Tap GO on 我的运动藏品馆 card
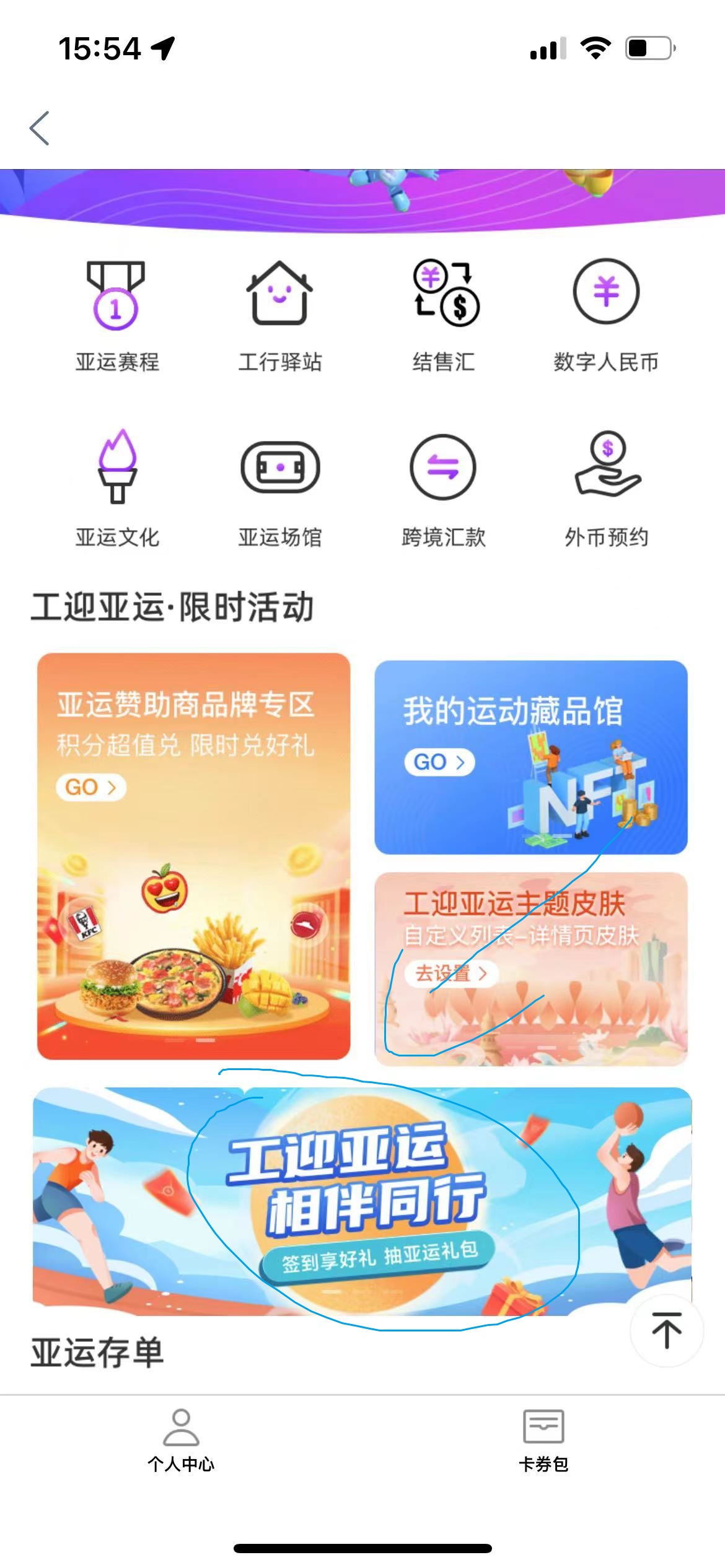 coord(439,762)
